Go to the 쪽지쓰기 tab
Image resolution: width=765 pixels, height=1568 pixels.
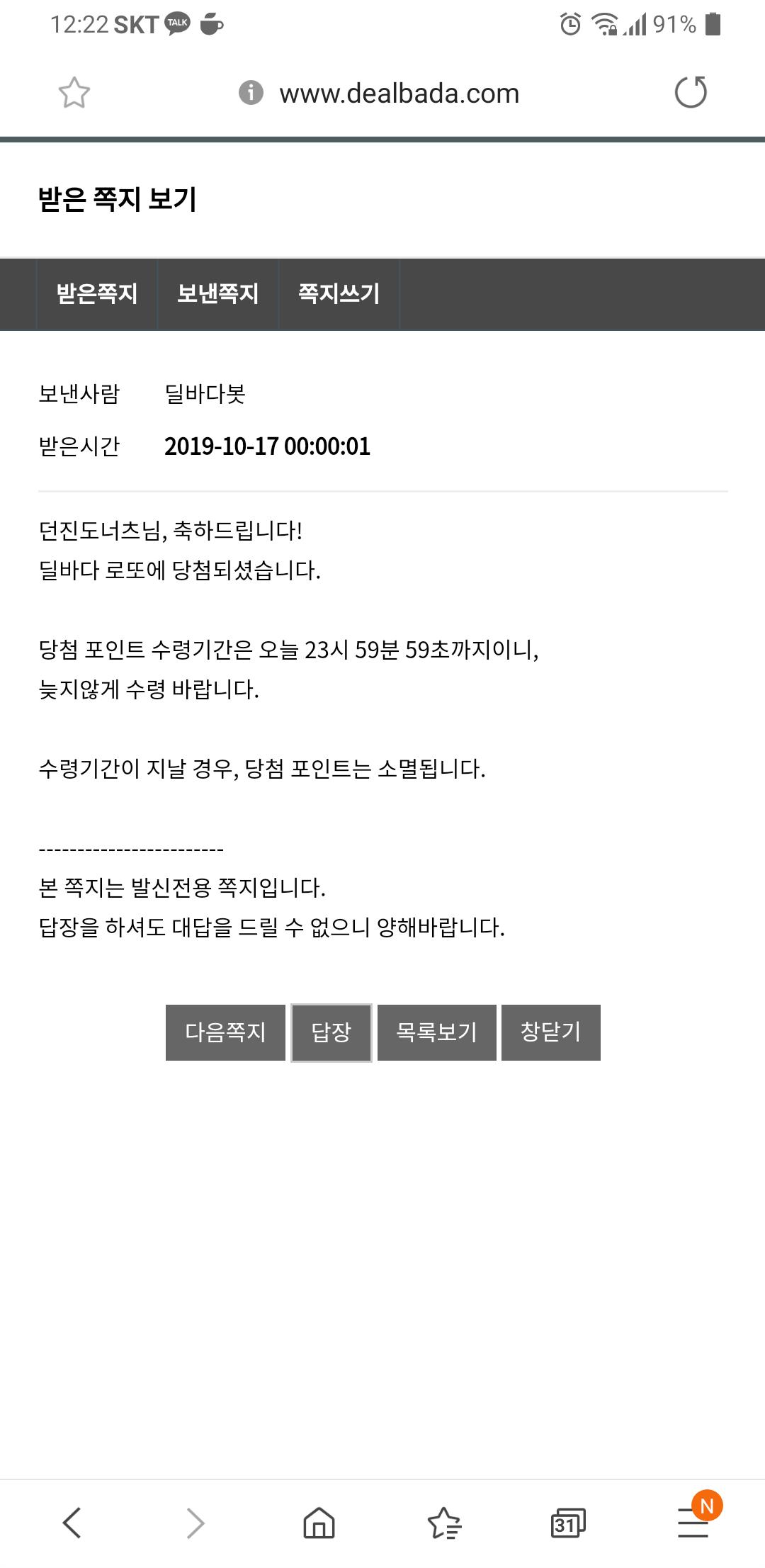[x=339, y=293]
